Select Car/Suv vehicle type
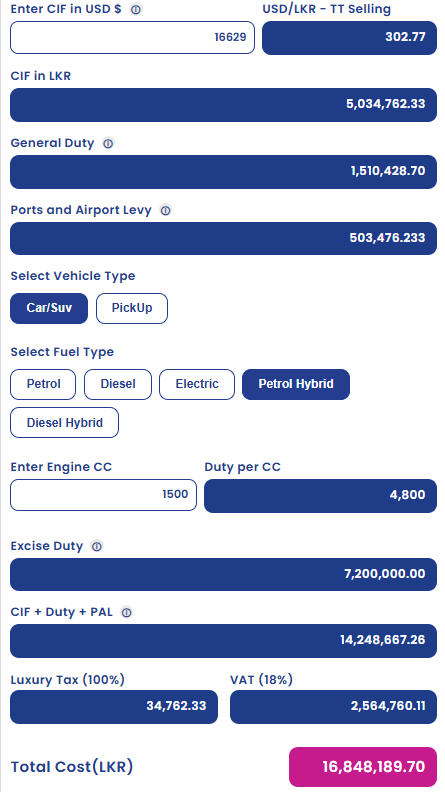The image size is (445, 792). coord(49,308)
